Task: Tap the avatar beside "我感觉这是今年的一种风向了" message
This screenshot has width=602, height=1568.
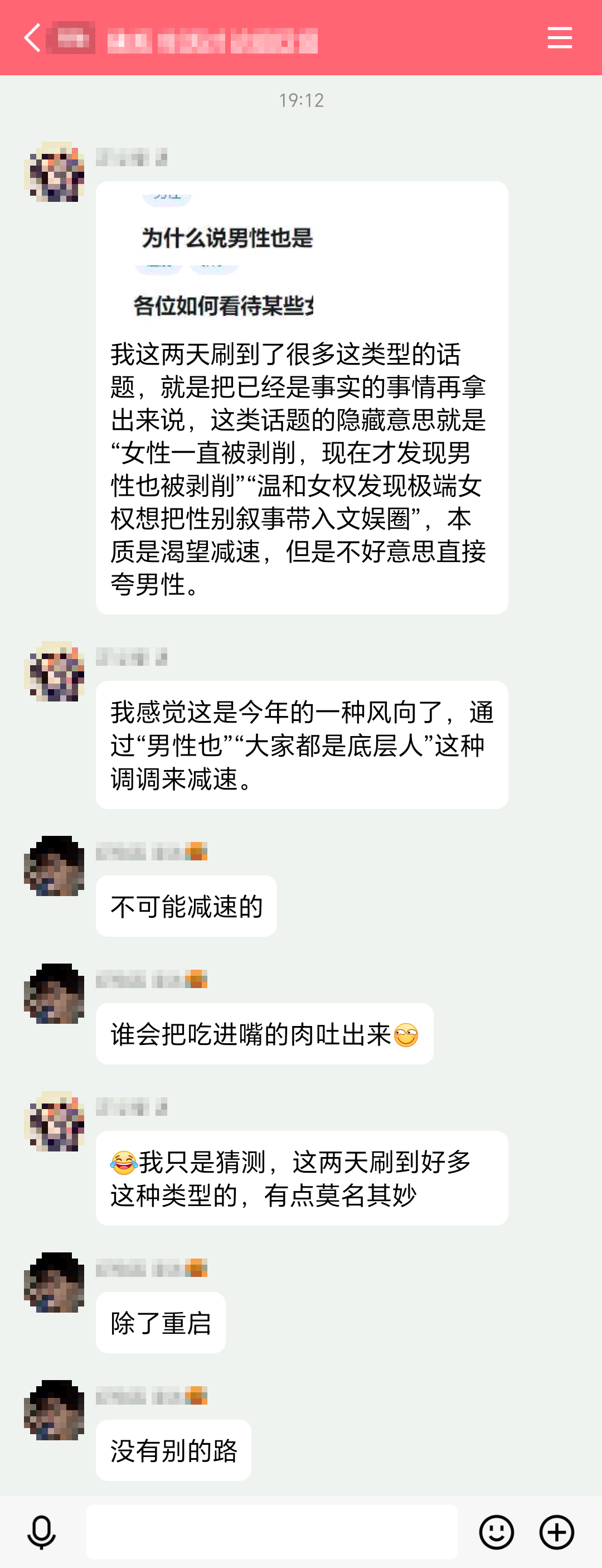Action: pos(54,671)
